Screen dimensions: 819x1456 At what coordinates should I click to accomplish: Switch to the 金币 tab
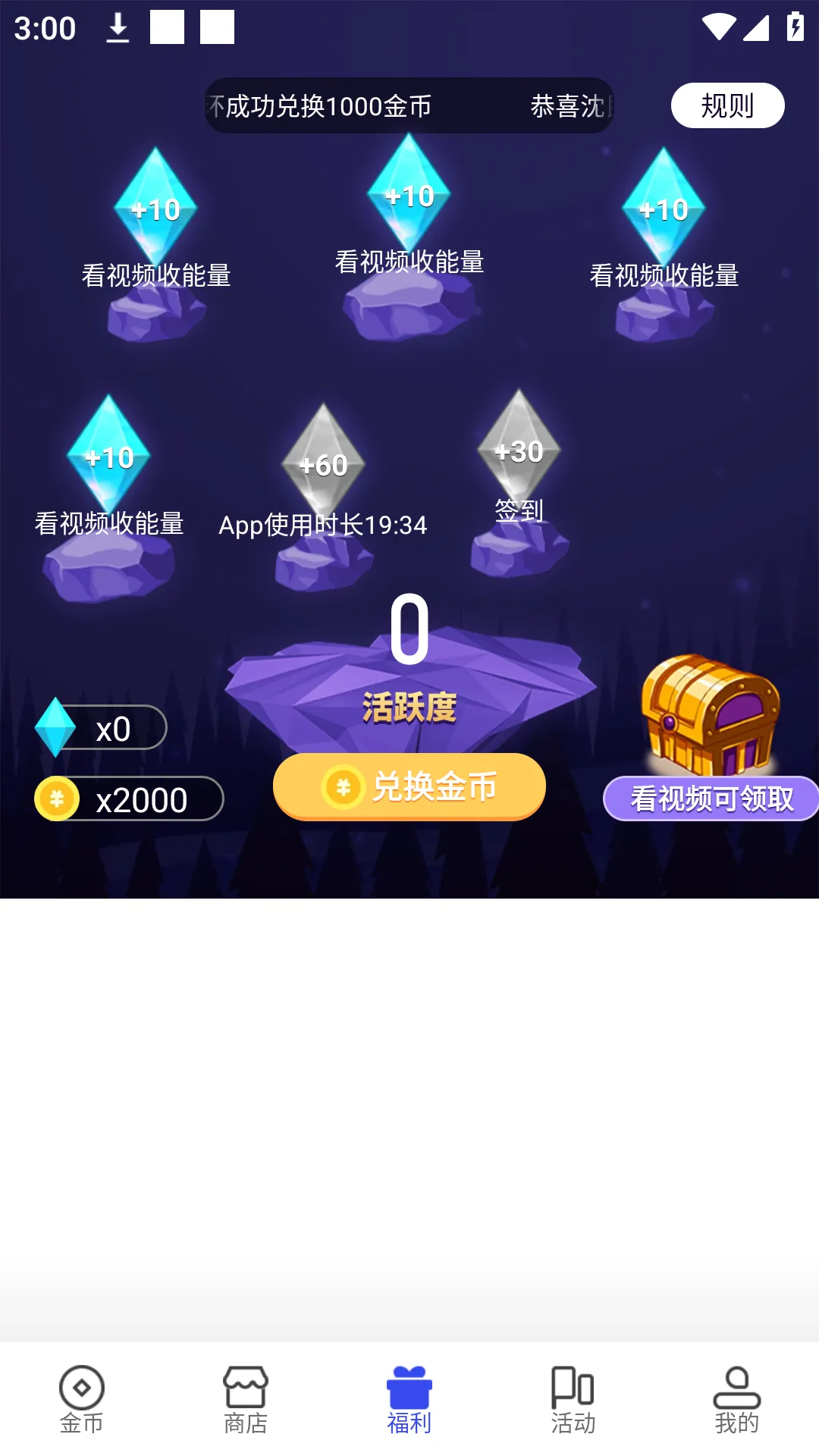coord(82,1399)
